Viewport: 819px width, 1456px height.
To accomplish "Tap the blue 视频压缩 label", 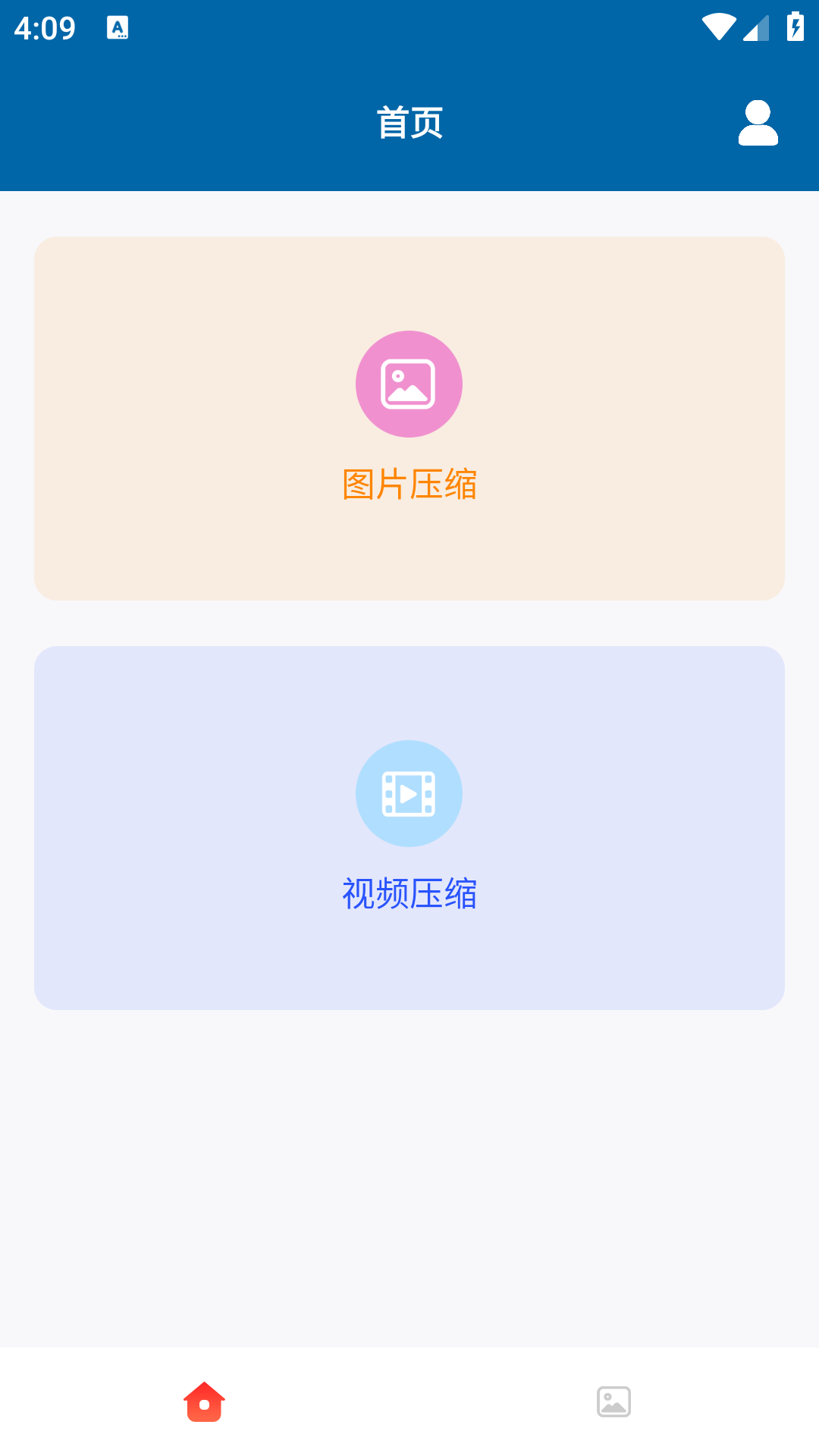I will pos(409,893).
